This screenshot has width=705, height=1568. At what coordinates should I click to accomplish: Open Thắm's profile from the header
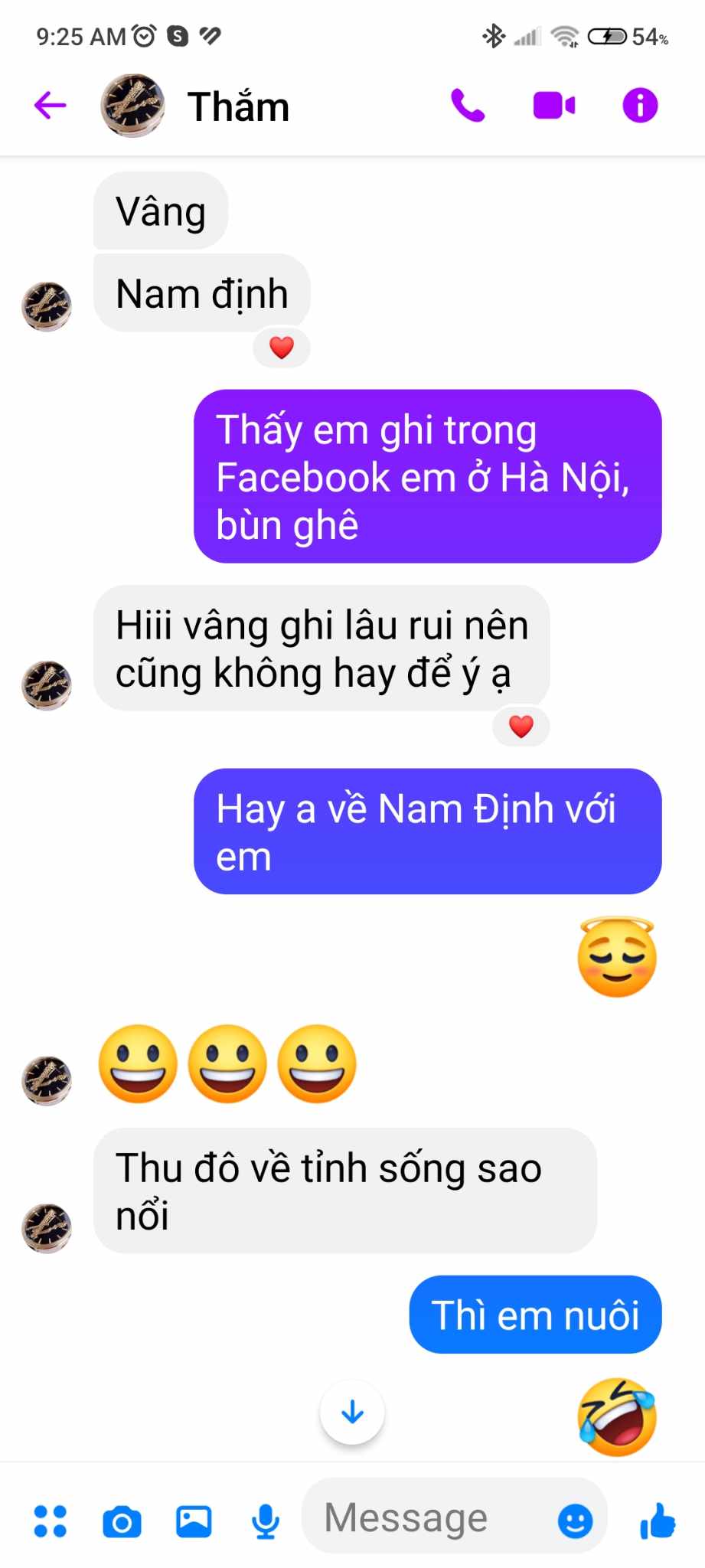point(237,106)
